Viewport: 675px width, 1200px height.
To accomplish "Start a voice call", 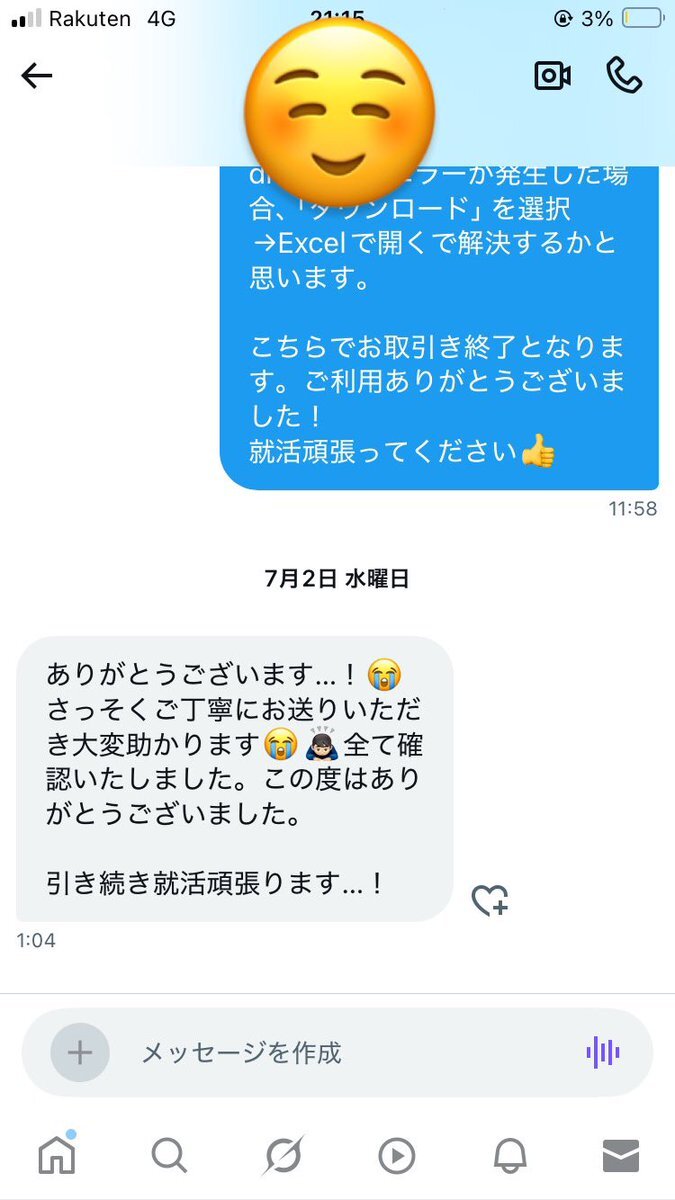I will [623, 76].
